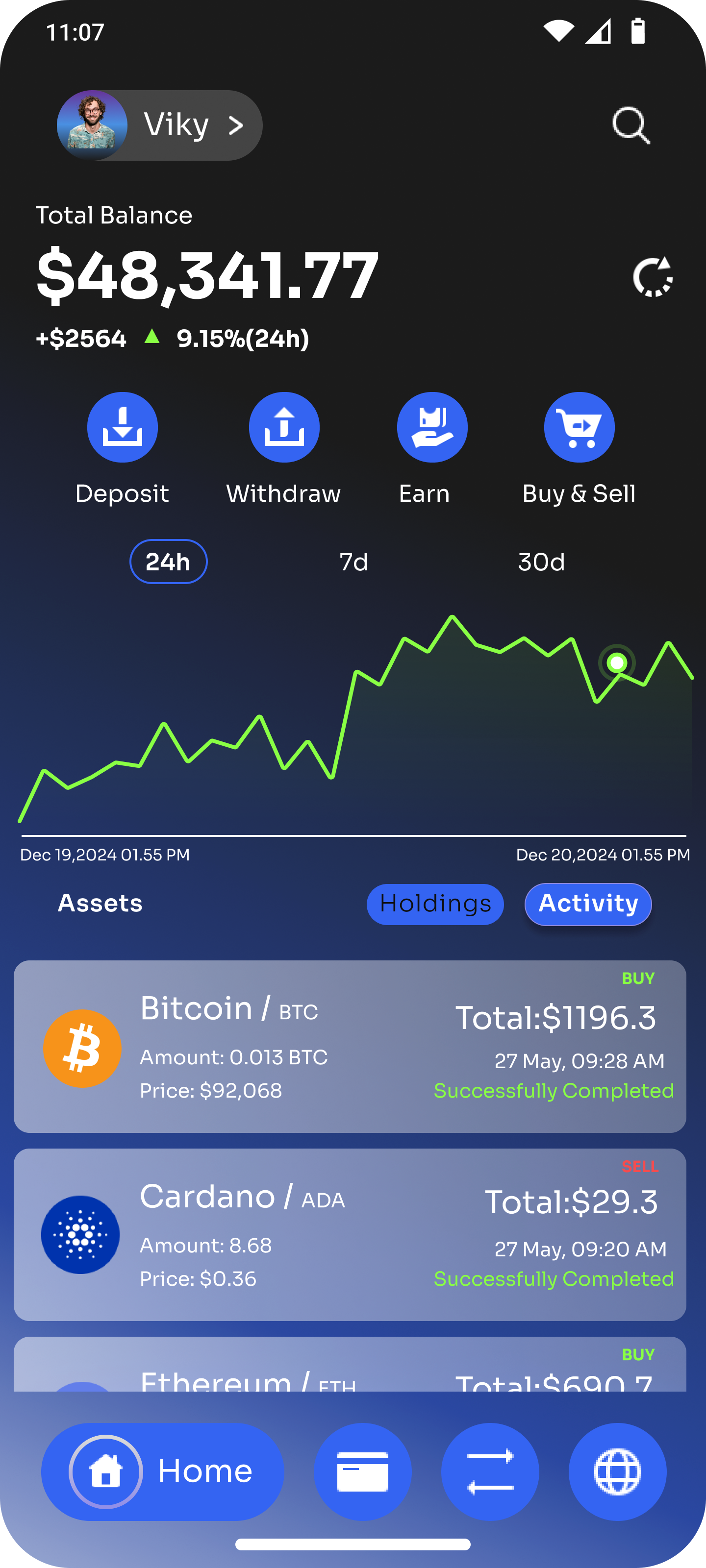
Task: Tap the Deposit button
Action: coord(123,427)
